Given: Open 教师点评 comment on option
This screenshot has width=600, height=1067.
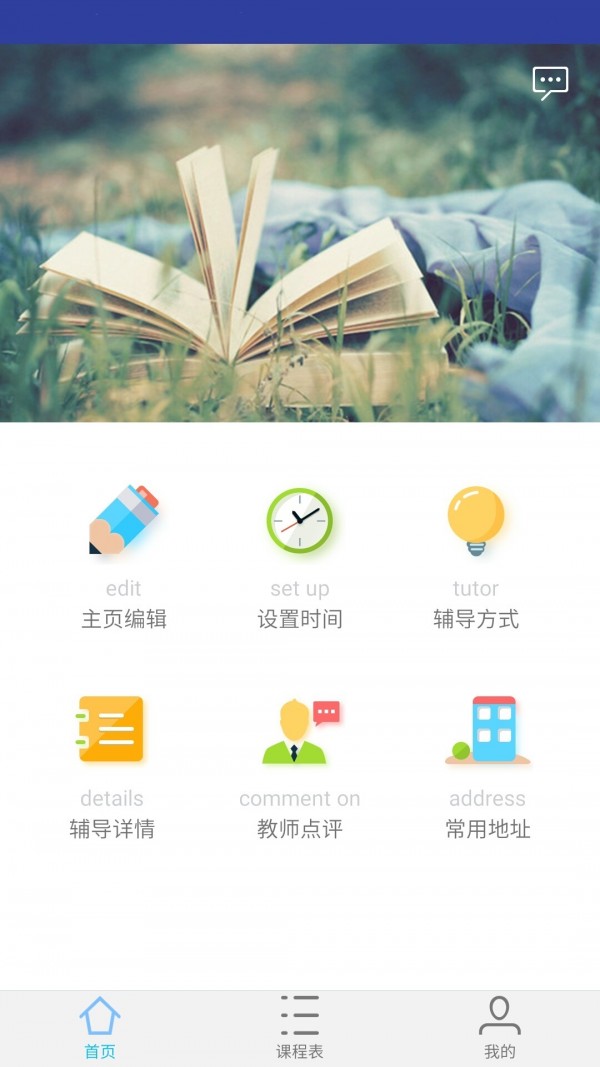Looking at the screenshot, I should [300, 765].
